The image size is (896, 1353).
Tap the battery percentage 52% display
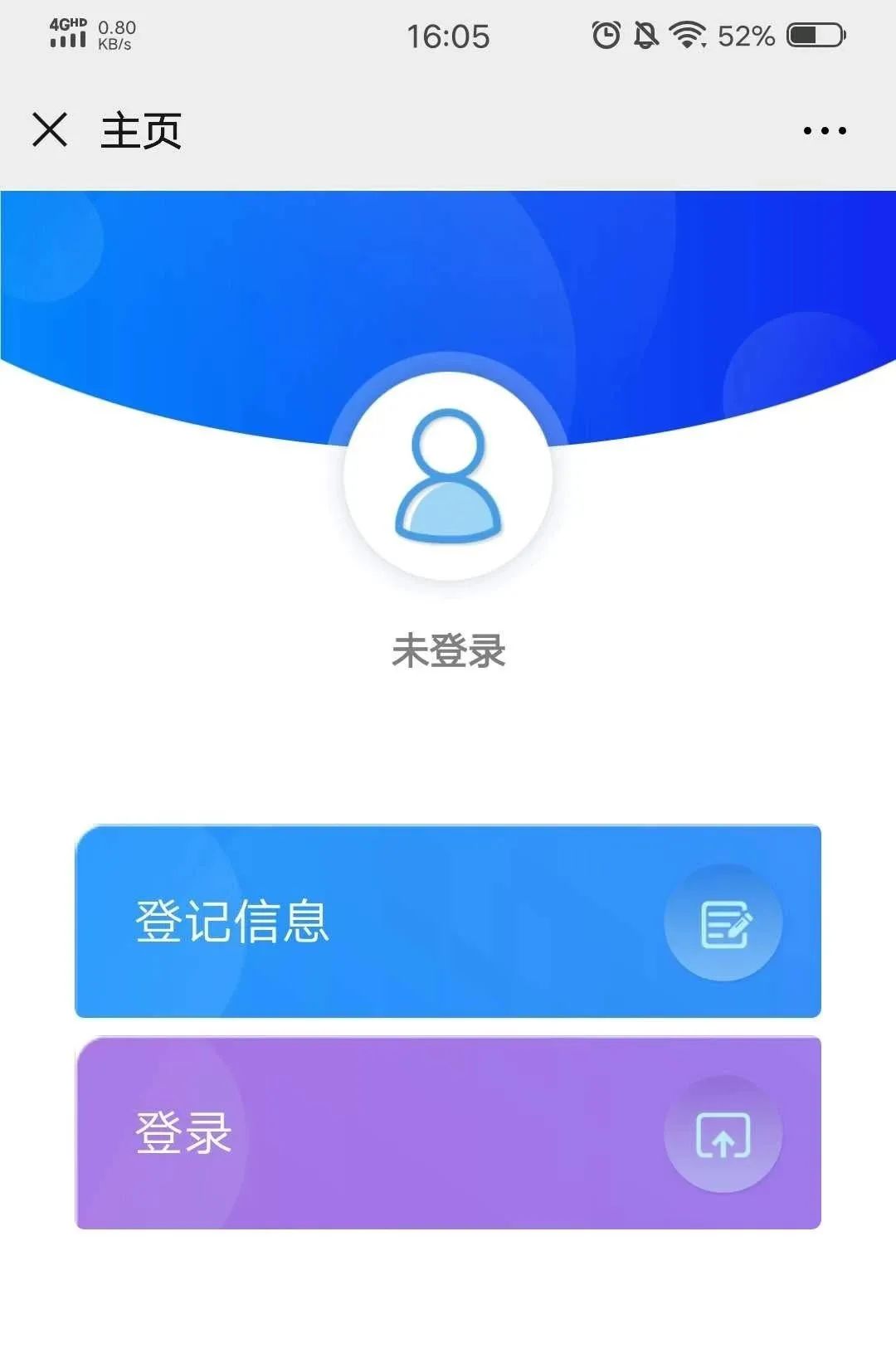pos(744,35)
